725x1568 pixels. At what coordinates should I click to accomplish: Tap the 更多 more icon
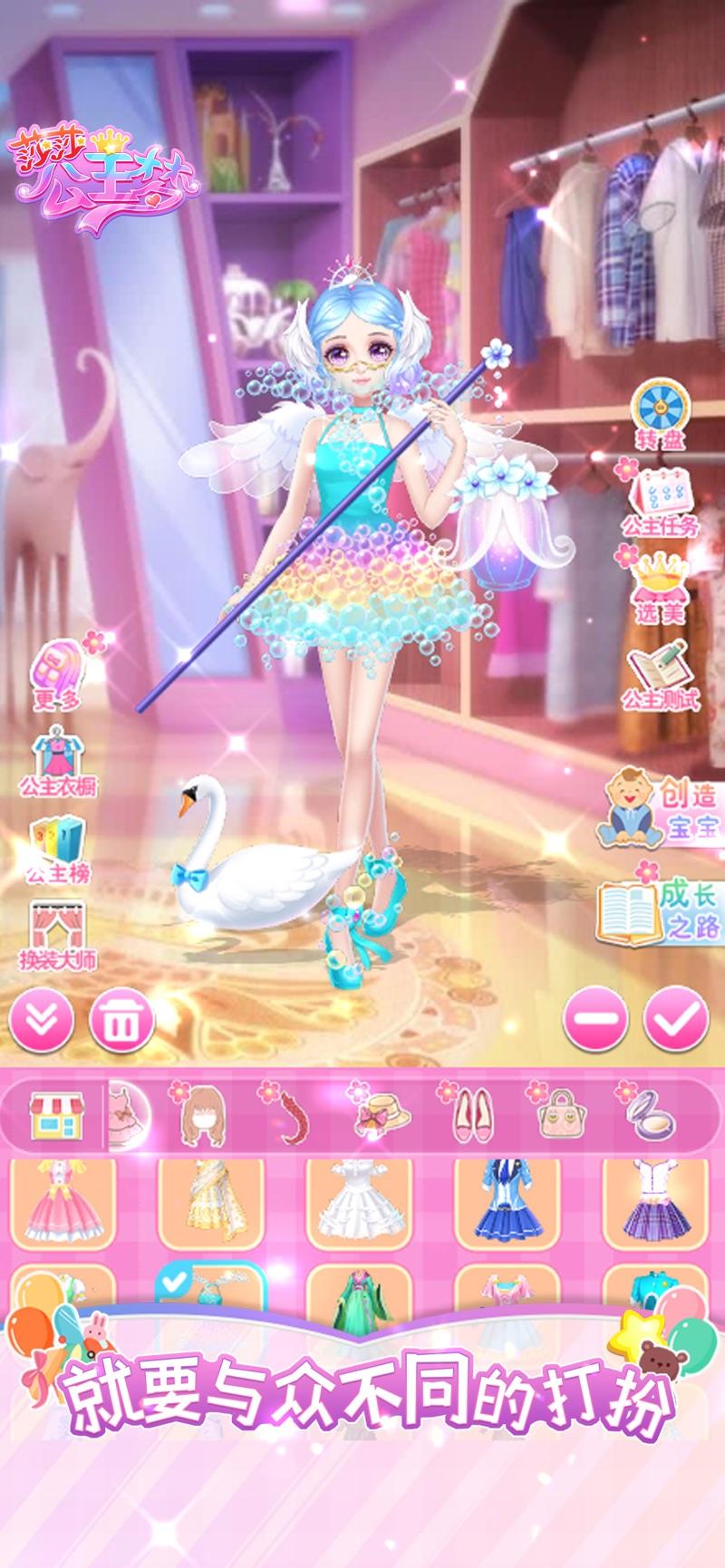56,674
